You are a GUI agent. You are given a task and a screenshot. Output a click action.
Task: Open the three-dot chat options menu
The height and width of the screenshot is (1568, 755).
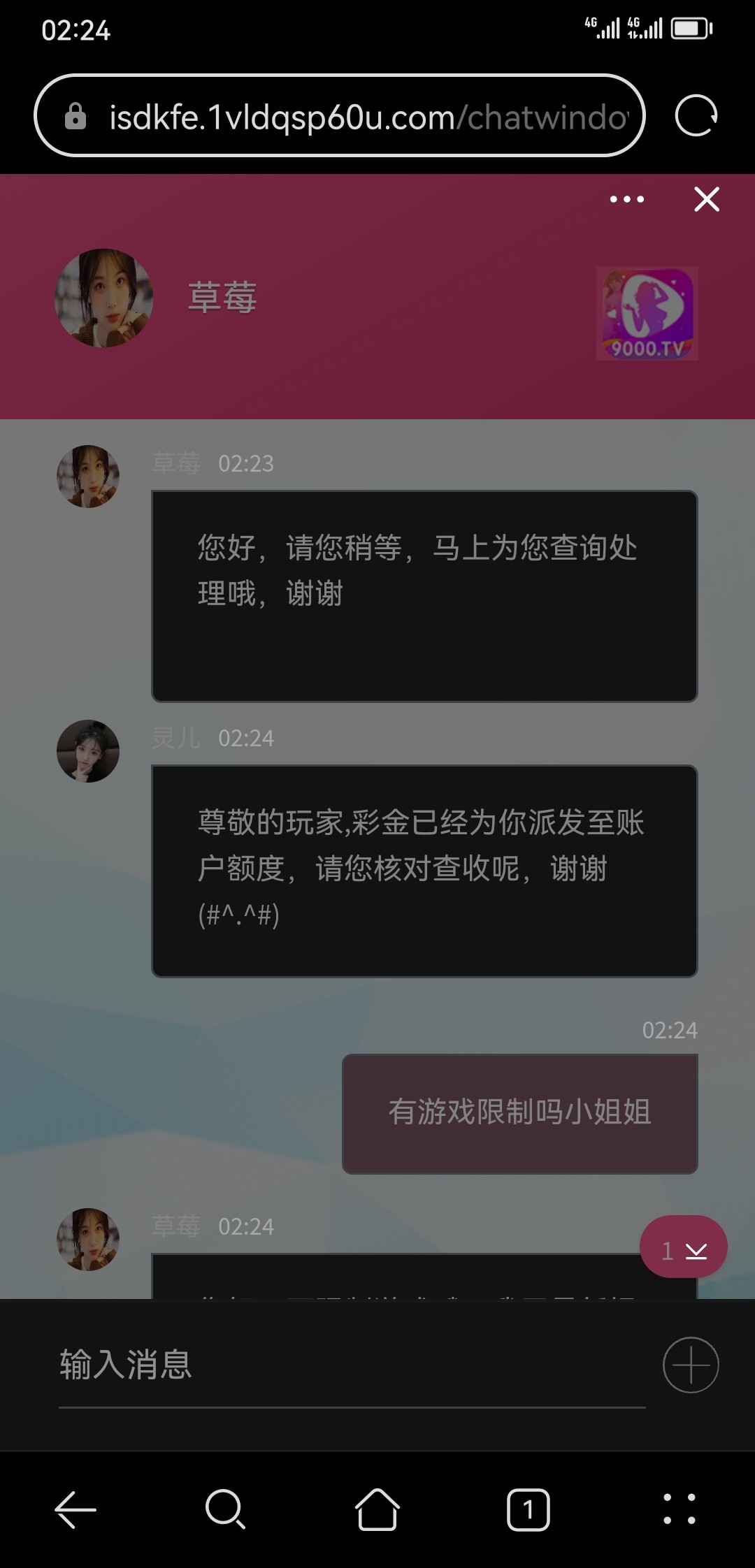(x=626, y=200)
